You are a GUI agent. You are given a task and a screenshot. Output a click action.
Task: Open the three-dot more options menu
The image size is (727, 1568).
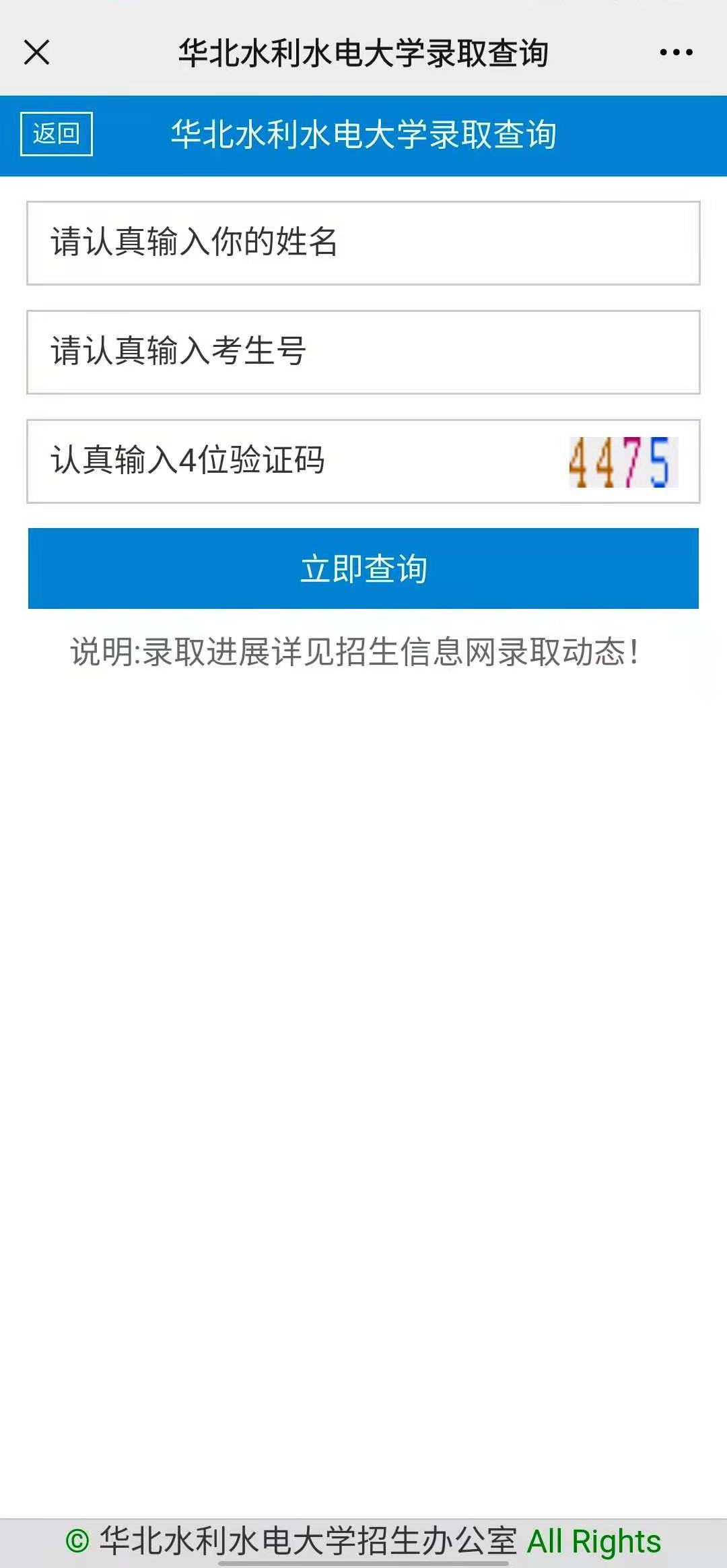click(676, 53)
